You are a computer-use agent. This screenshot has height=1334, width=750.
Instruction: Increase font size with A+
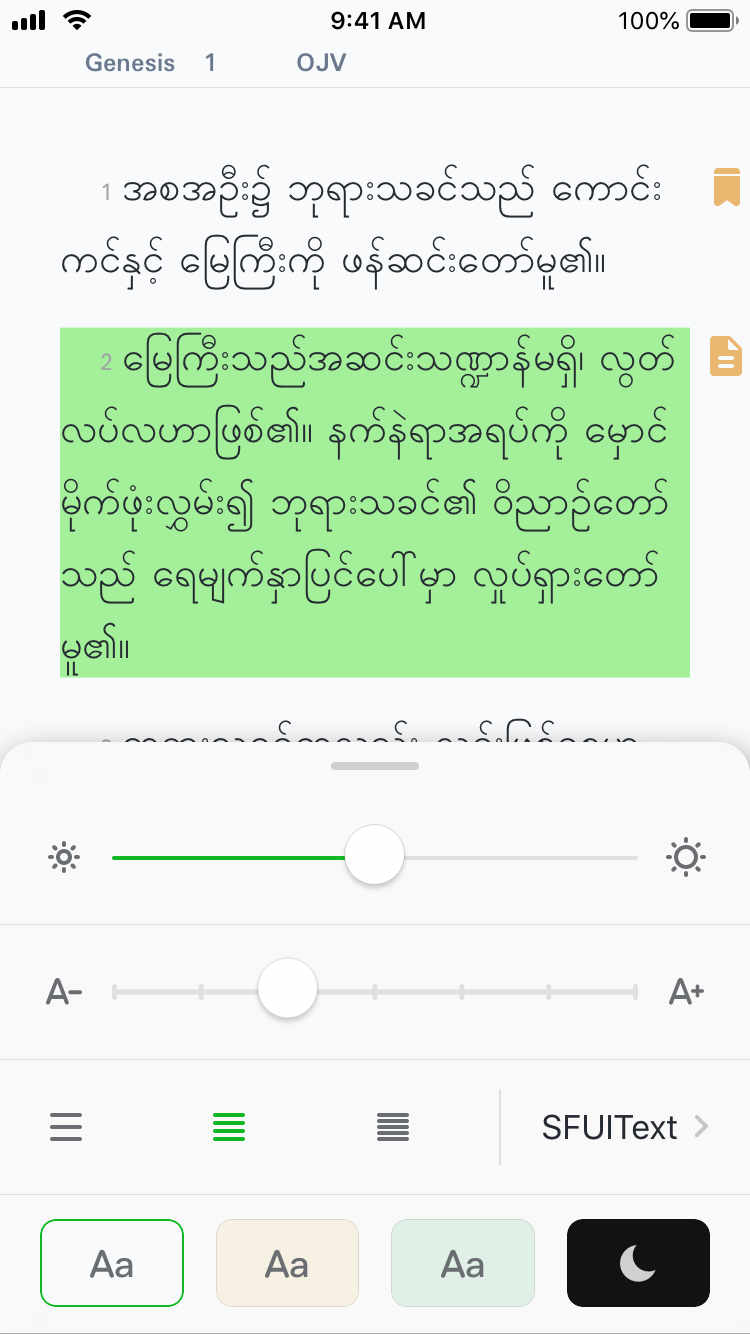[x=686, y=992]
